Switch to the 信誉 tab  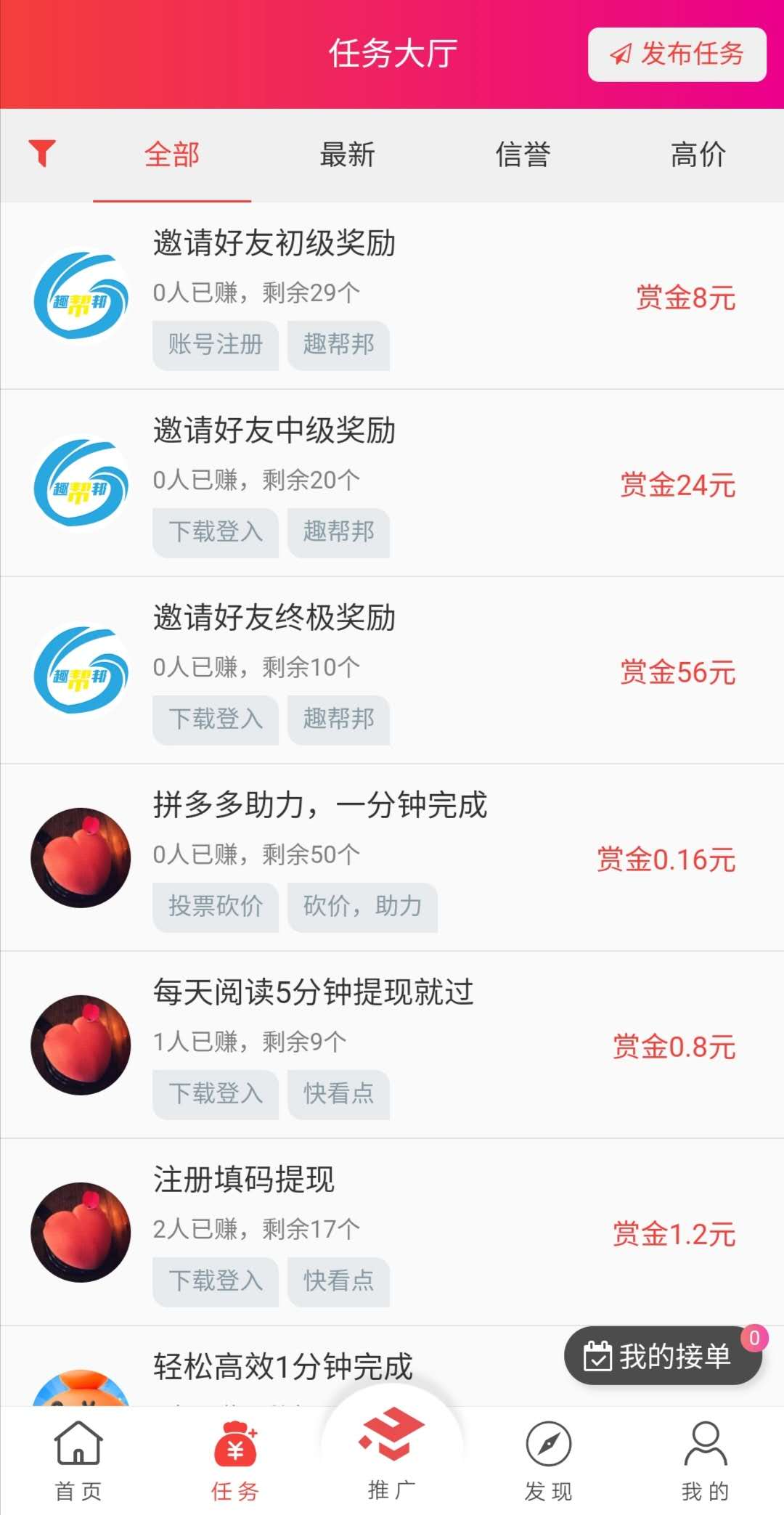525,154
